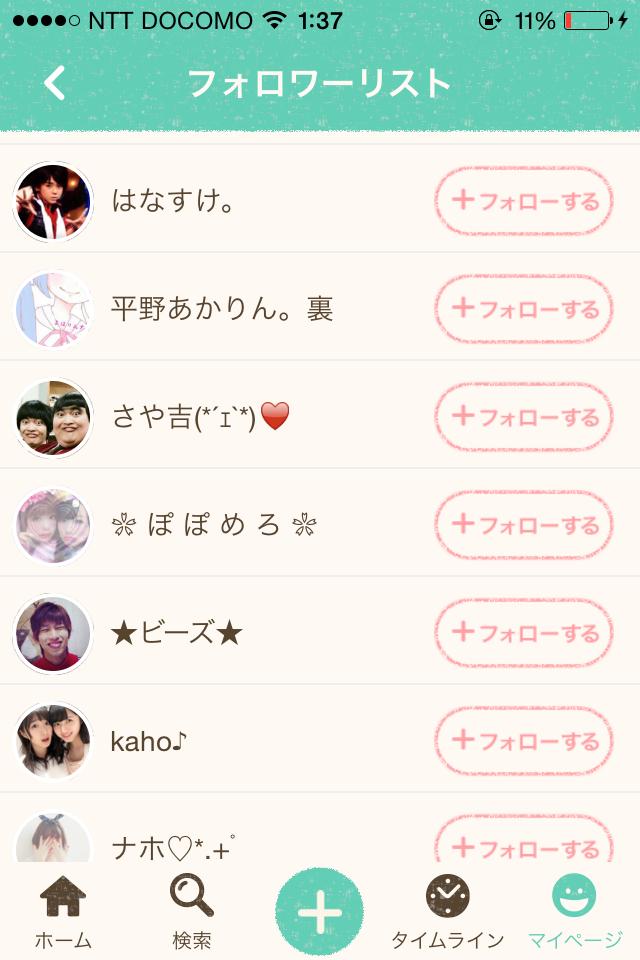Go to the マイページ tab
This screenshot has height=960, width=640.
coord(575,910)
